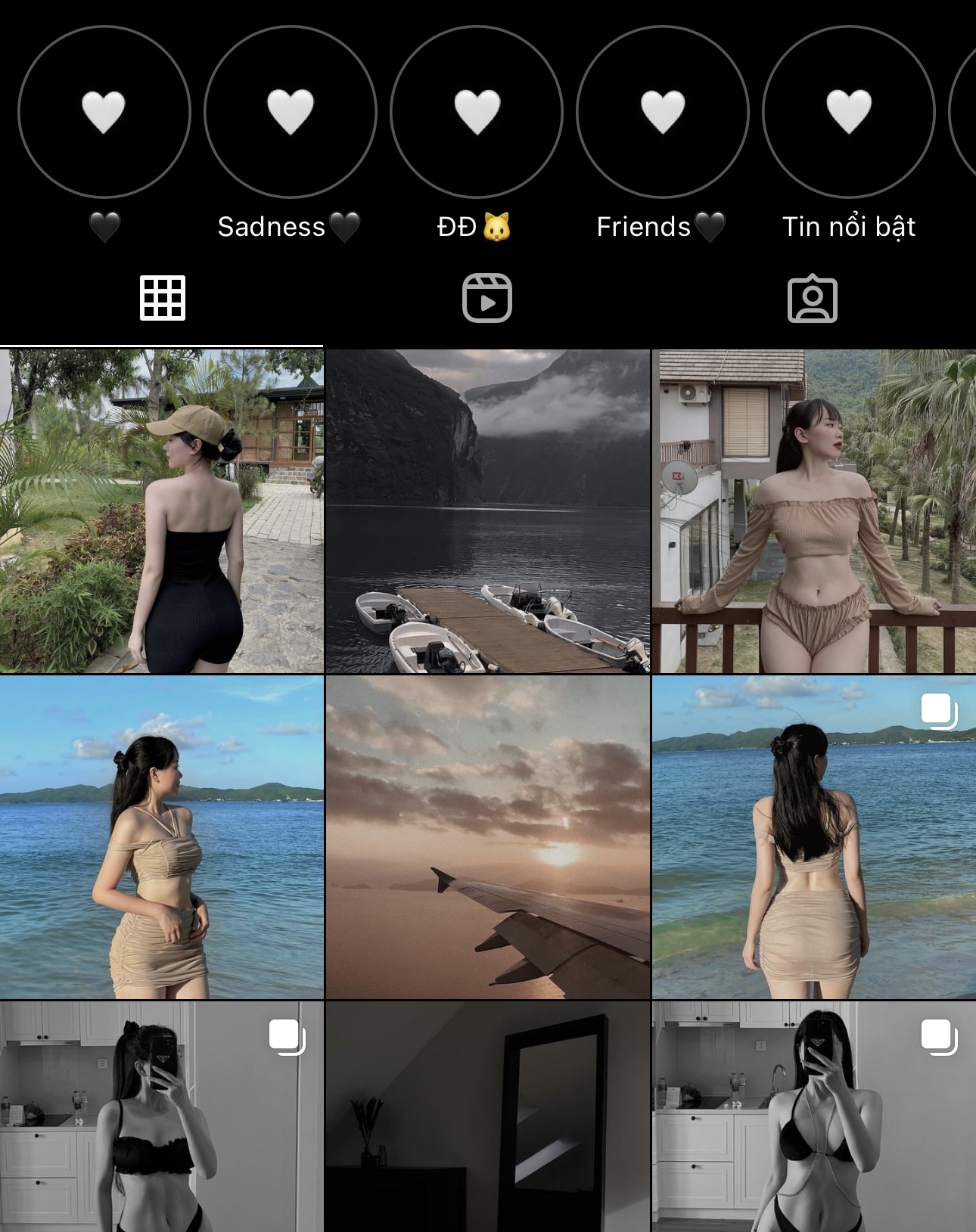The height and width of the screenshot is (1232, 976).
Task: Open the post with tan cap and black dress
Action: 162,511
